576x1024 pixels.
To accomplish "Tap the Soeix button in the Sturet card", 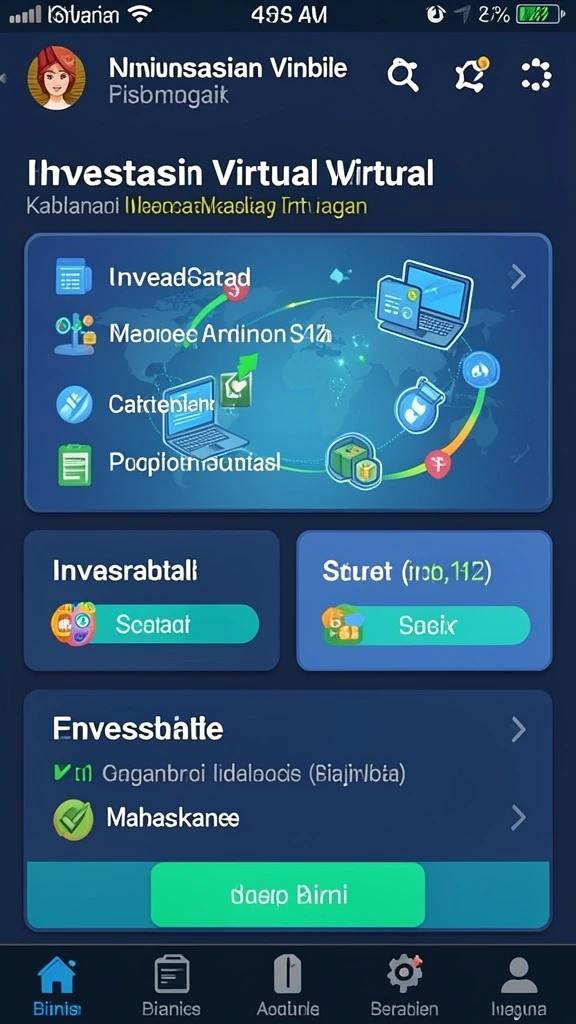I will tap(426, 626).
